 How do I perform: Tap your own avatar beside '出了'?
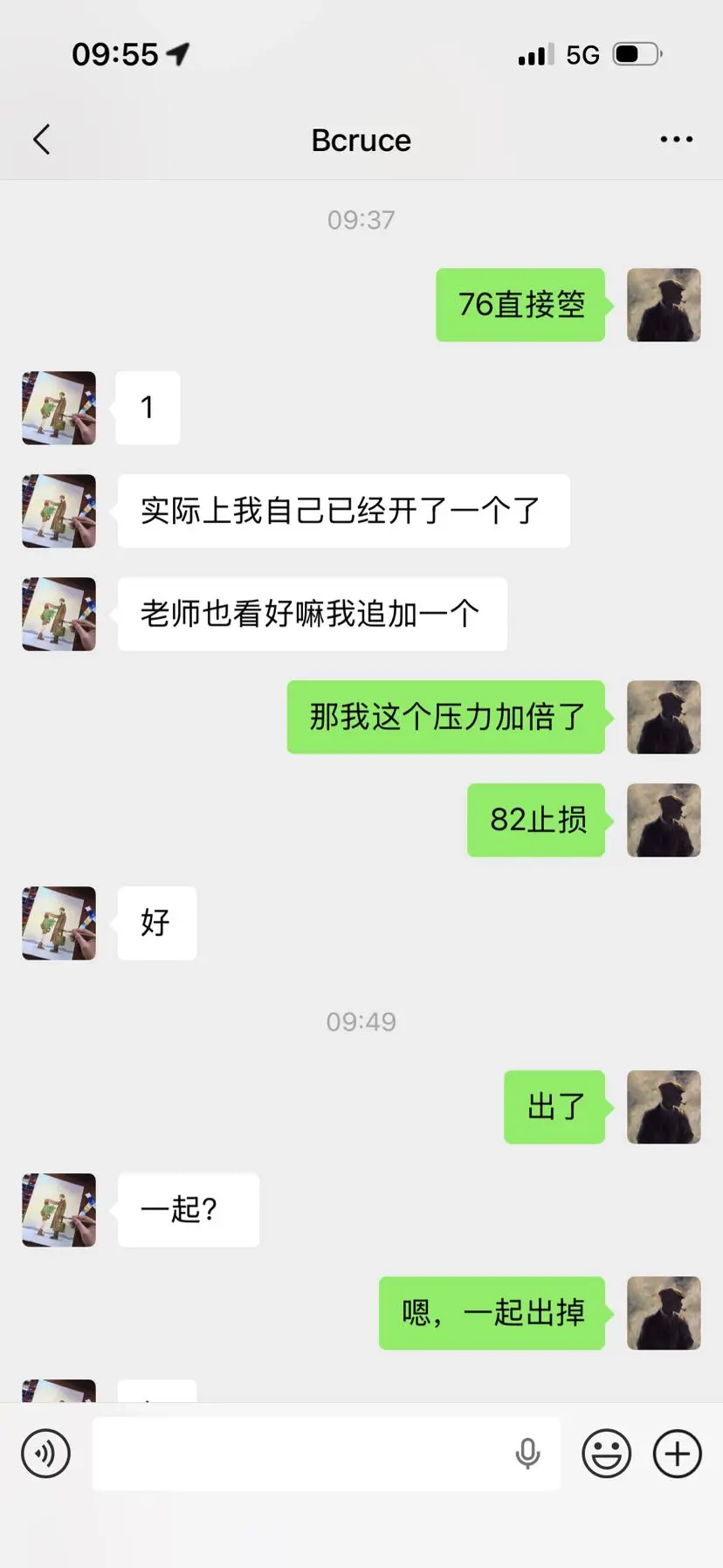coord(664,1107)
